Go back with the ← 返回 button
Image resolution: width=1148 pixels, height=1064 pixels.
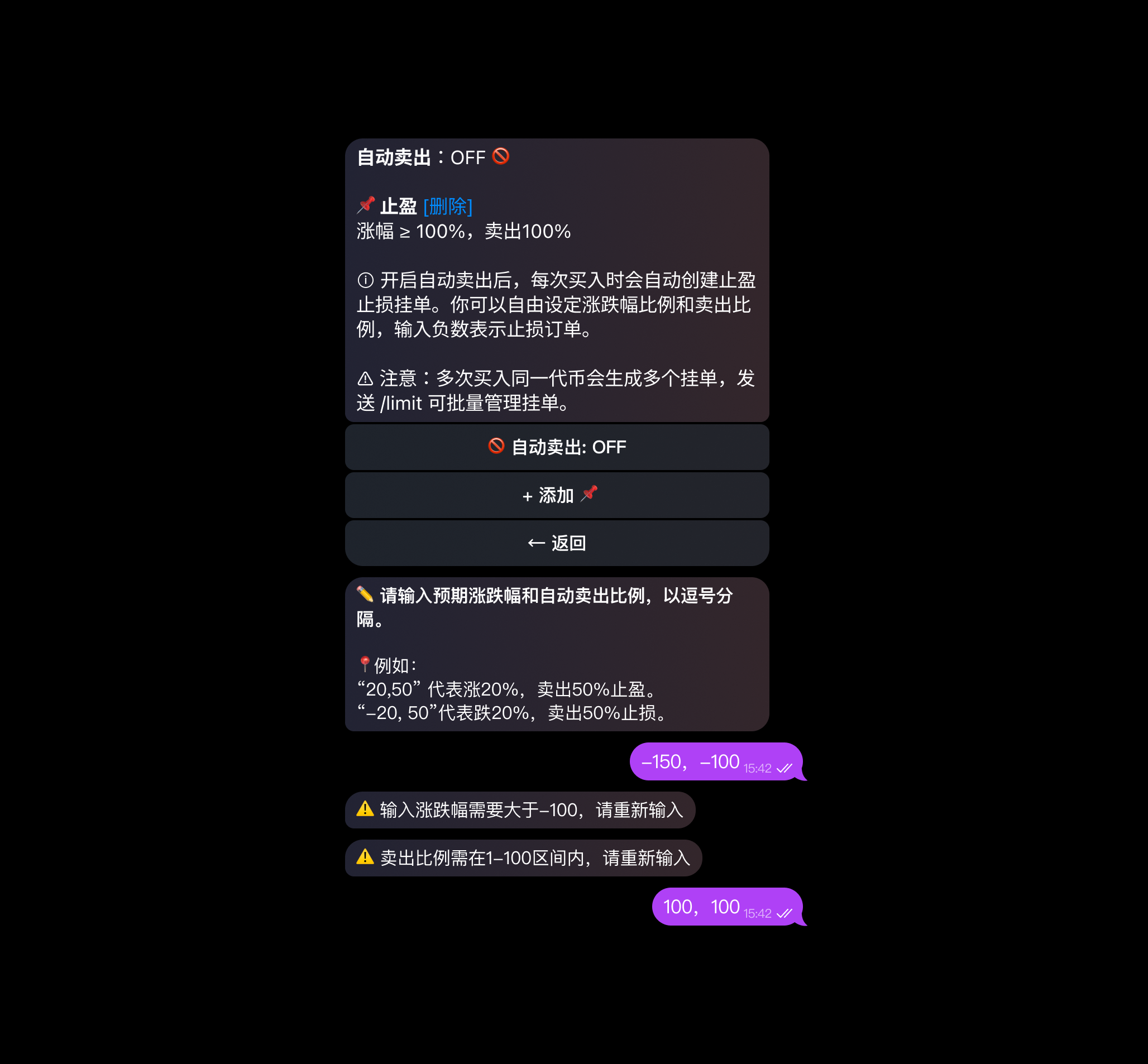click(x=557, y=543)
